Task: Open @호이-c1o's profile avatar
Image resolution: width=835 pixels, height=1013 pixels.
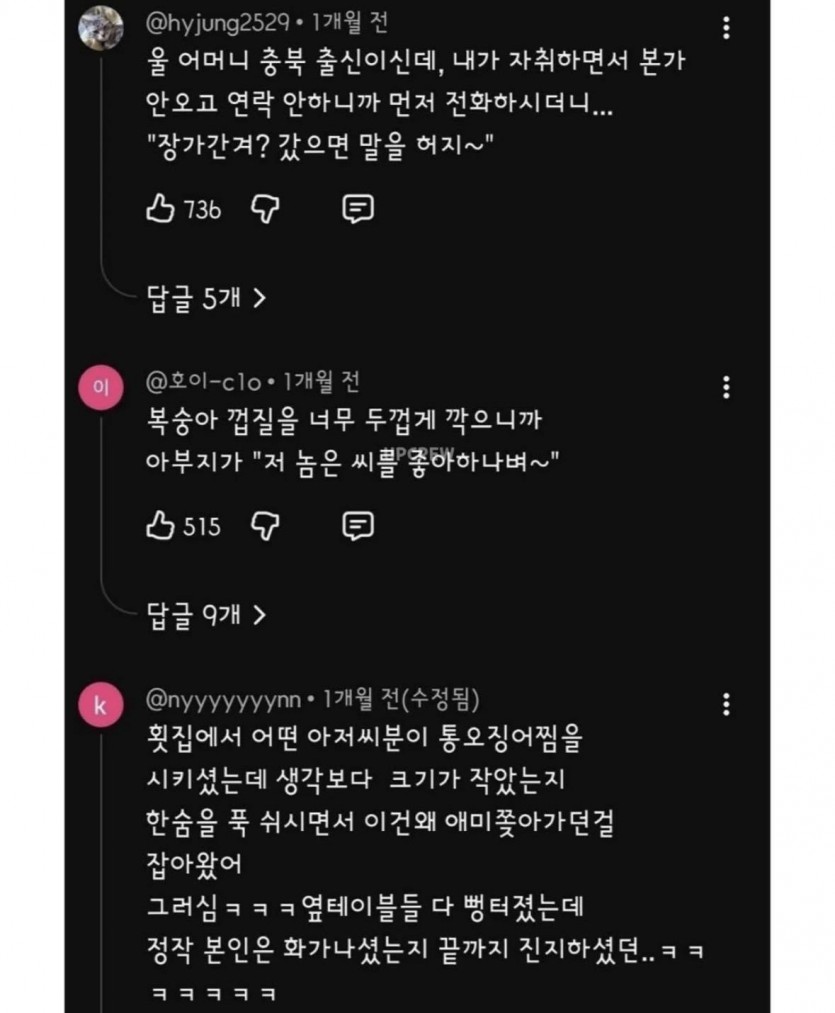Action: [x=100, y=388]
